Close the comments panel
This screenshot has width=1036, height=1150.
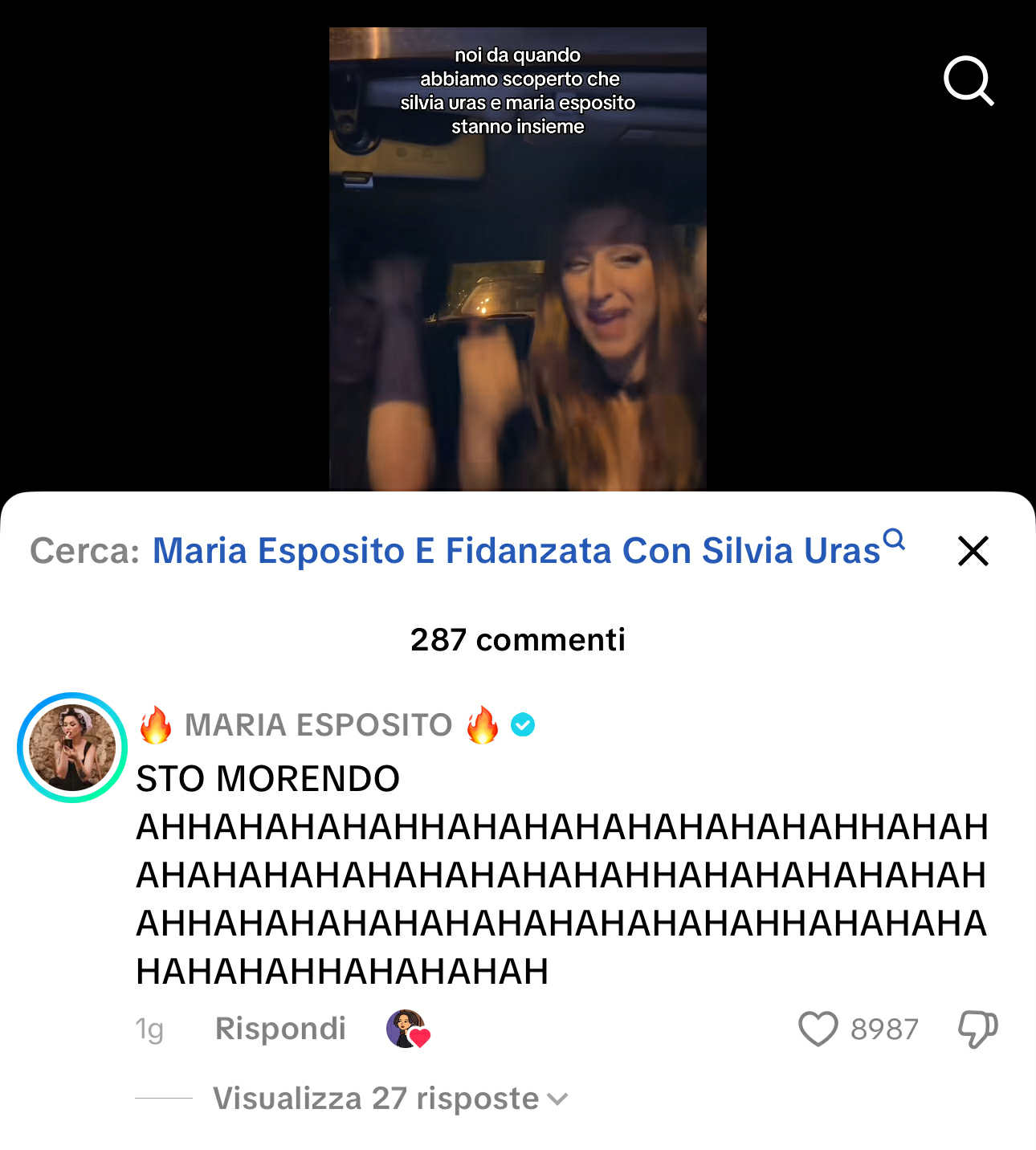(x=973, y=551)
